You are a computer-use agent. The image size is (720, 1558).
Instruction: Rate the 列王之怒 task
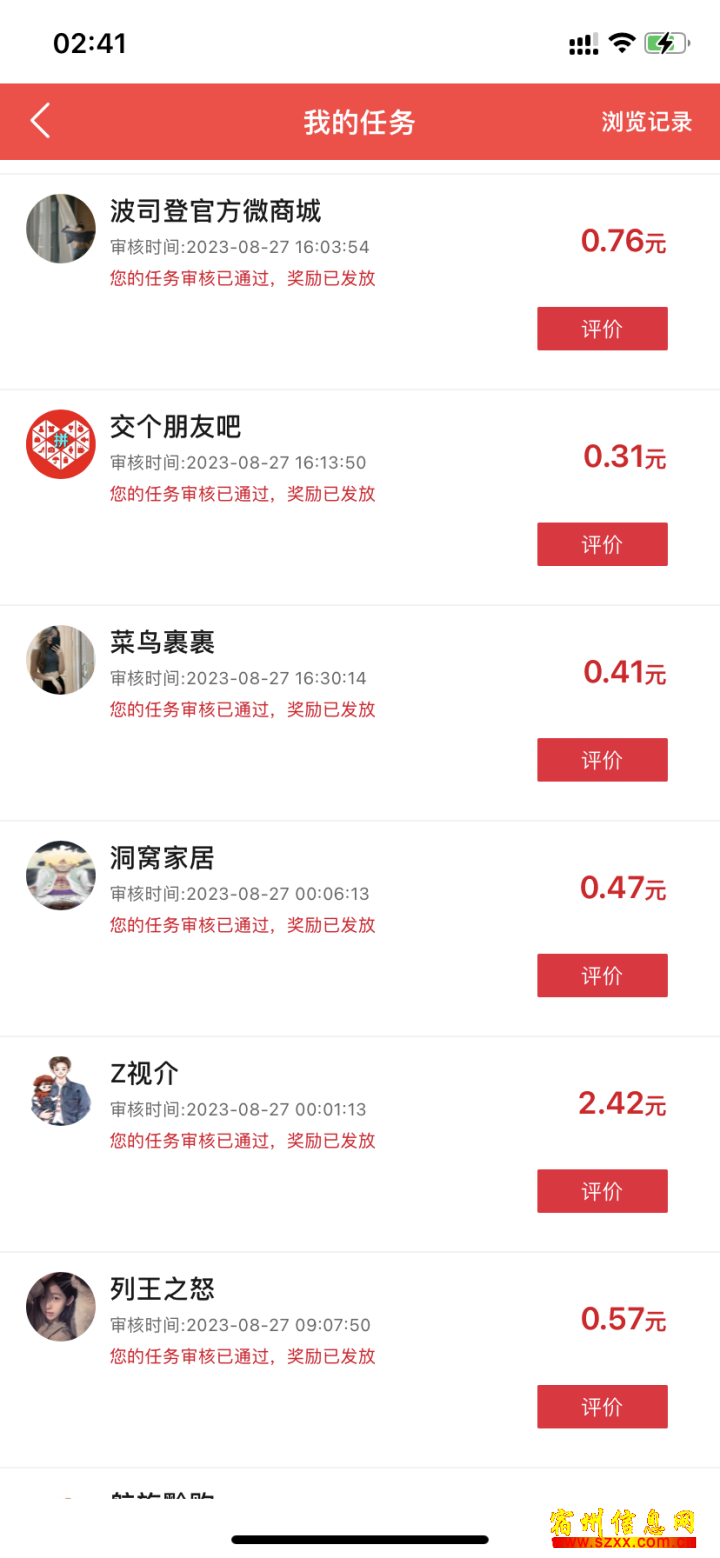602,1406
